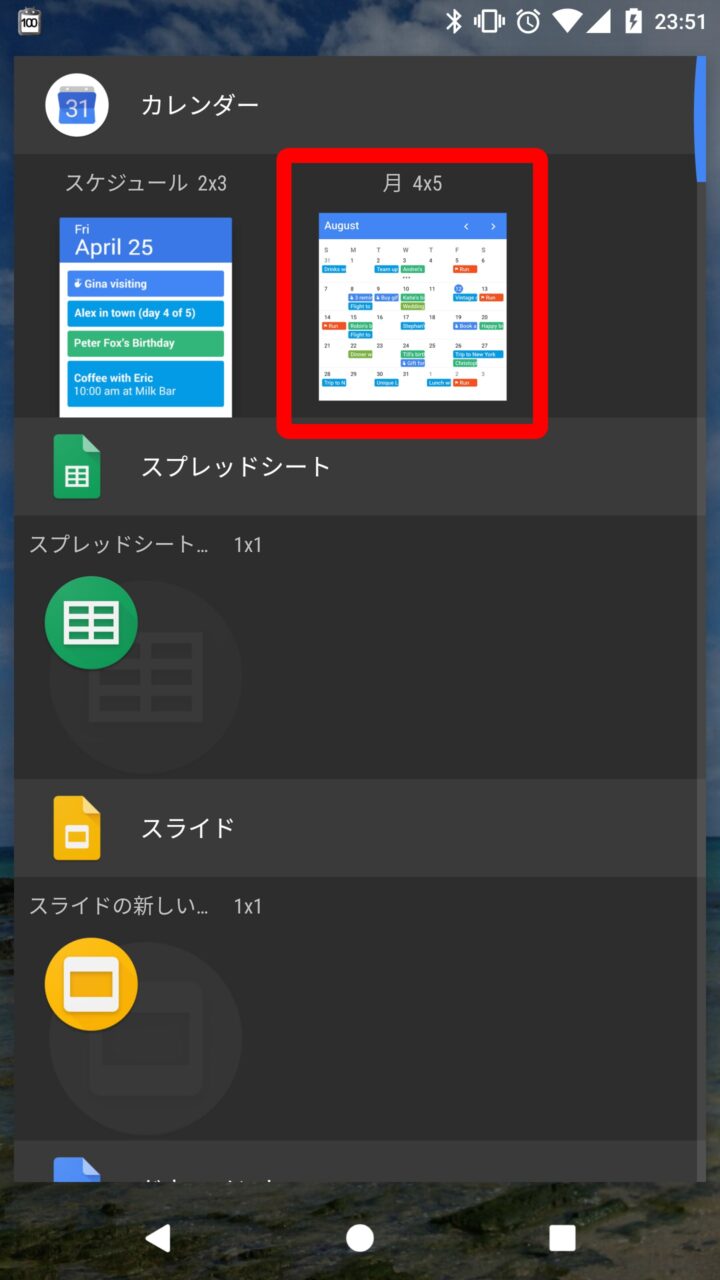Viewport: 720px width, 1280px height.
Task: Select the calendar Month 4x5 widget
Action: coord(412,306)
